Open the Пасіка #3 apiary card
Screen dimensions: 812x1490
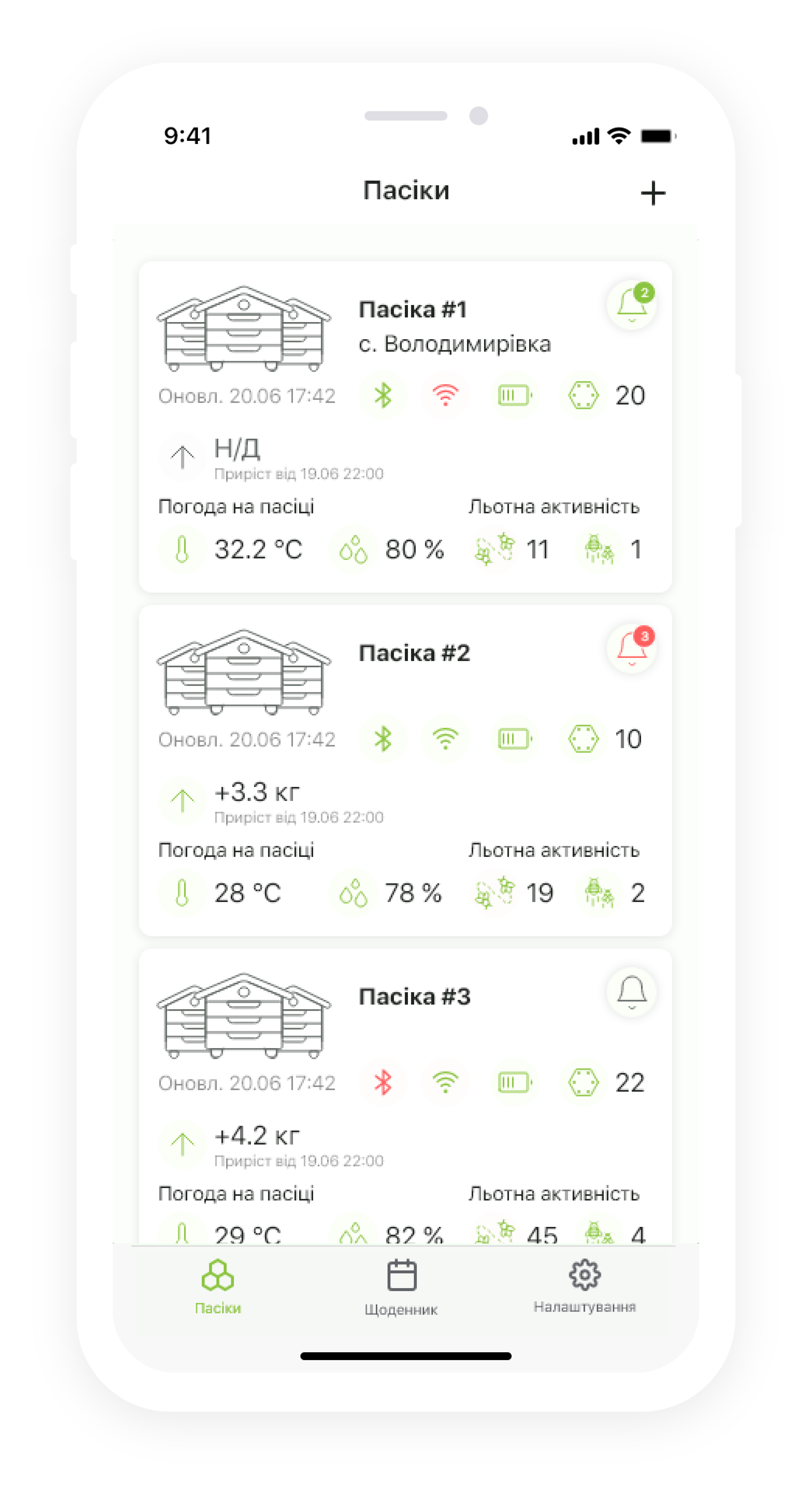click(x=414, y=997)
